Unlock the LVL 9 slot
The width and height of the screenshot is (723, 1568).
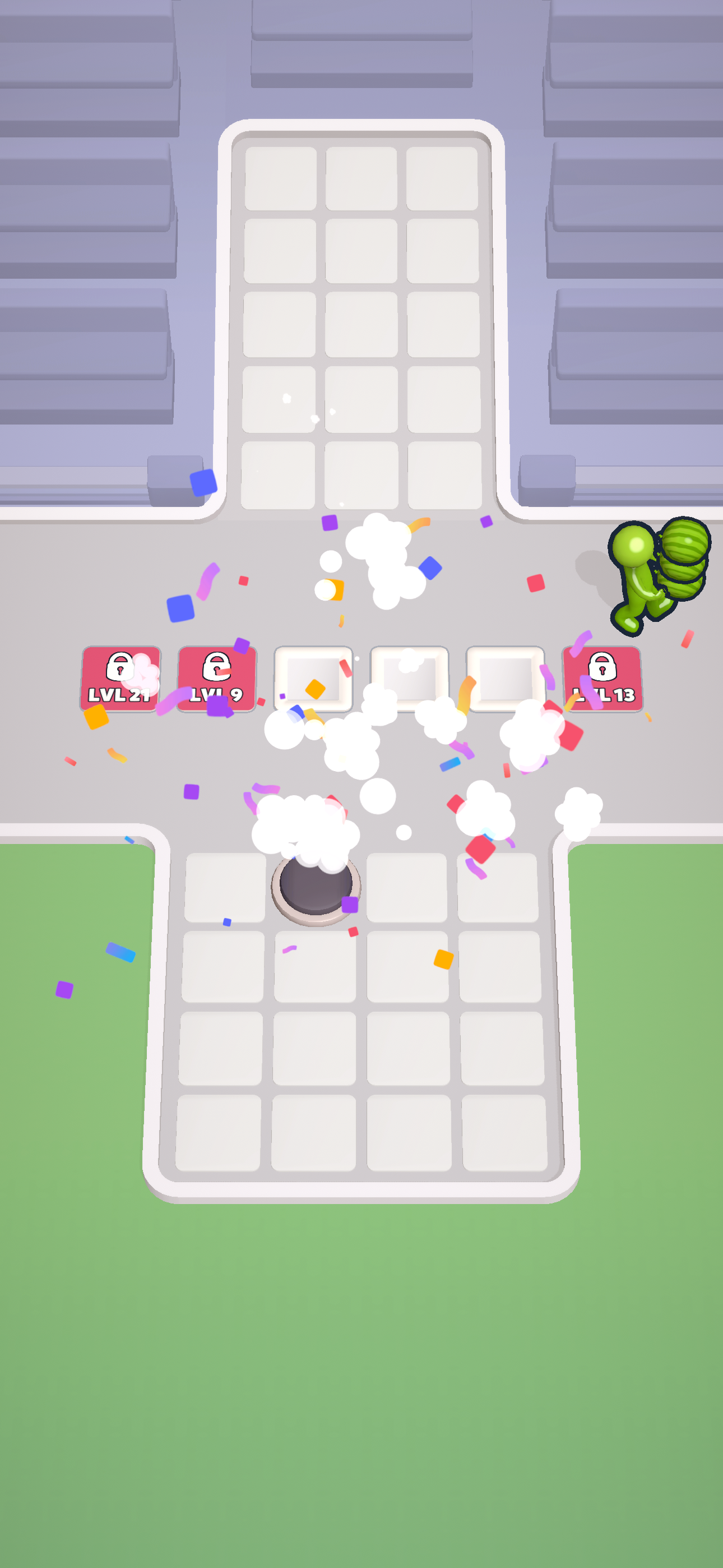(x=217, y=679)
